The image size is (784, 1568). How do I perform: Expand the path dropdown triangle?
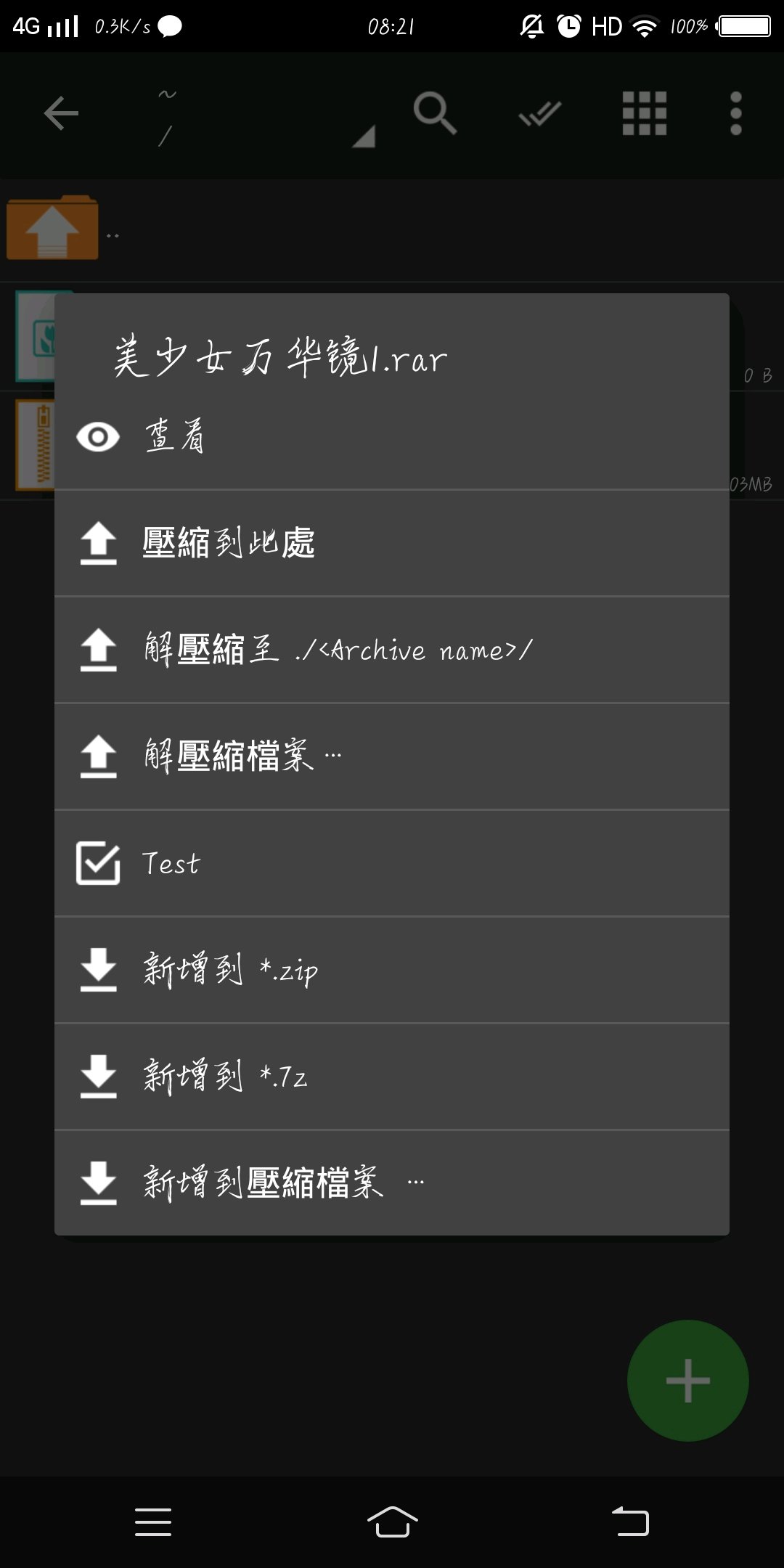click(364, 136)
